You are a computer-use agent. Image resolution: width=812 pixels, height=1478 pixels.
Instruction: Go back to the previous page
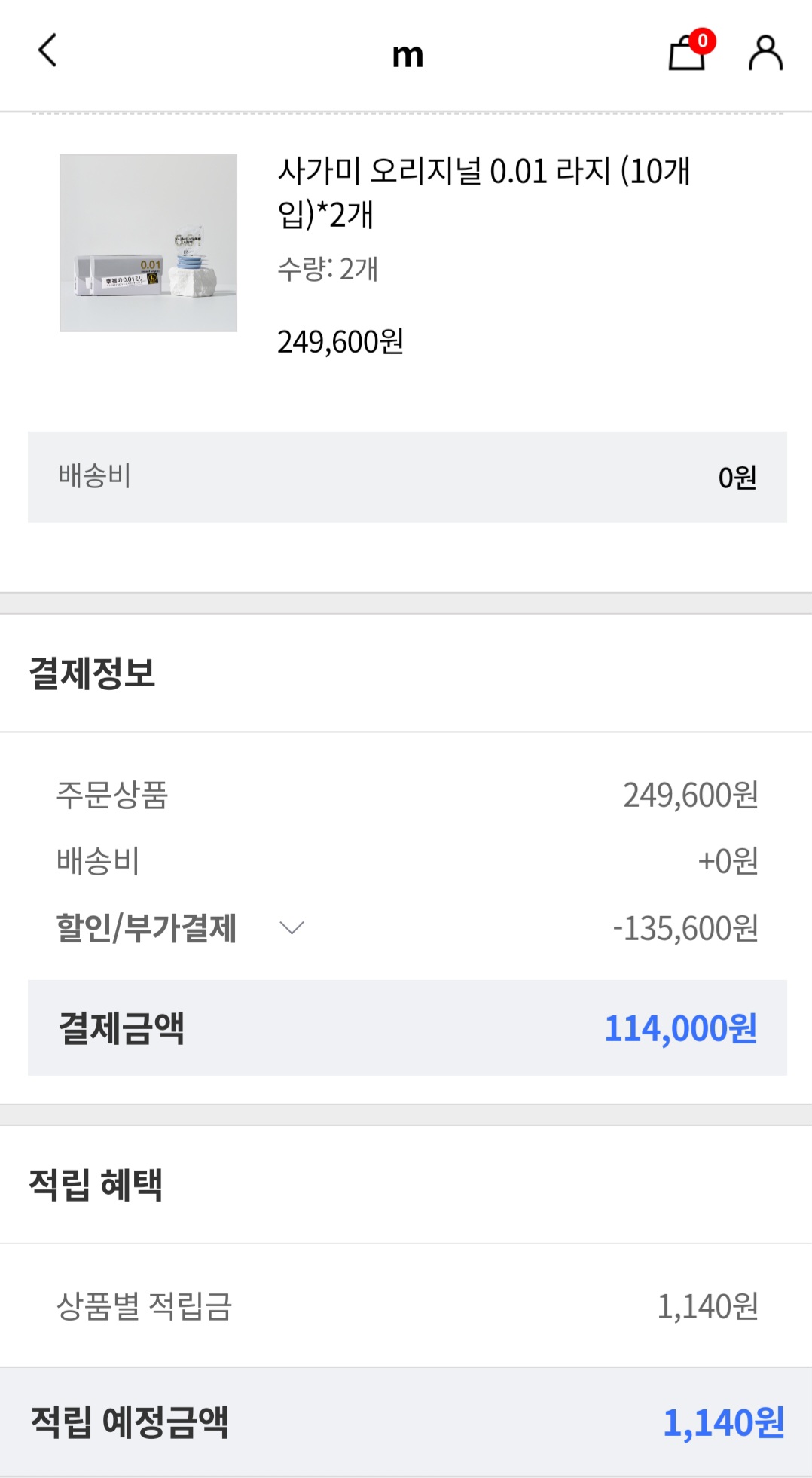(x=47, y=51)
